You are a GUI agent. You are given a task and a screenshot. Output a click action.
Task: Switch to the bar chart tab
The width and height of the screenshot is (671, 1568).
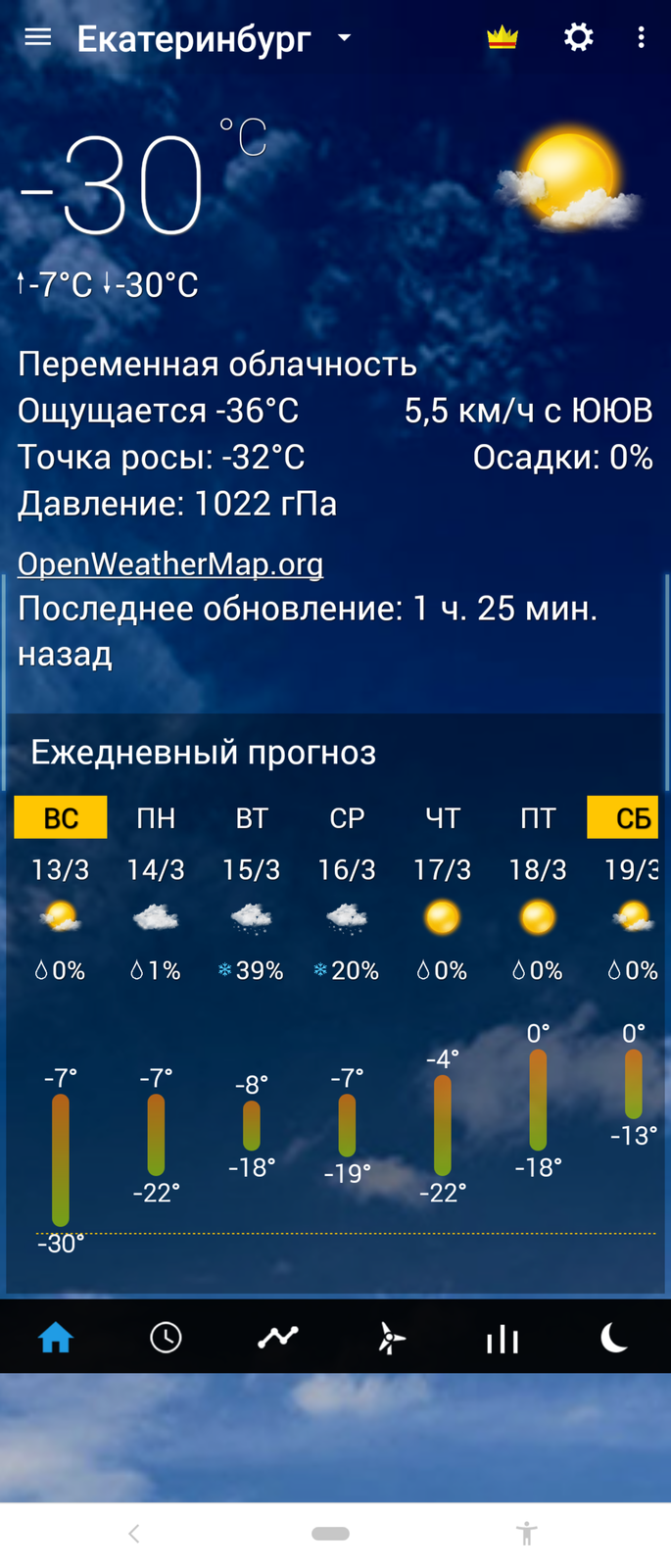coord(502,1337)
